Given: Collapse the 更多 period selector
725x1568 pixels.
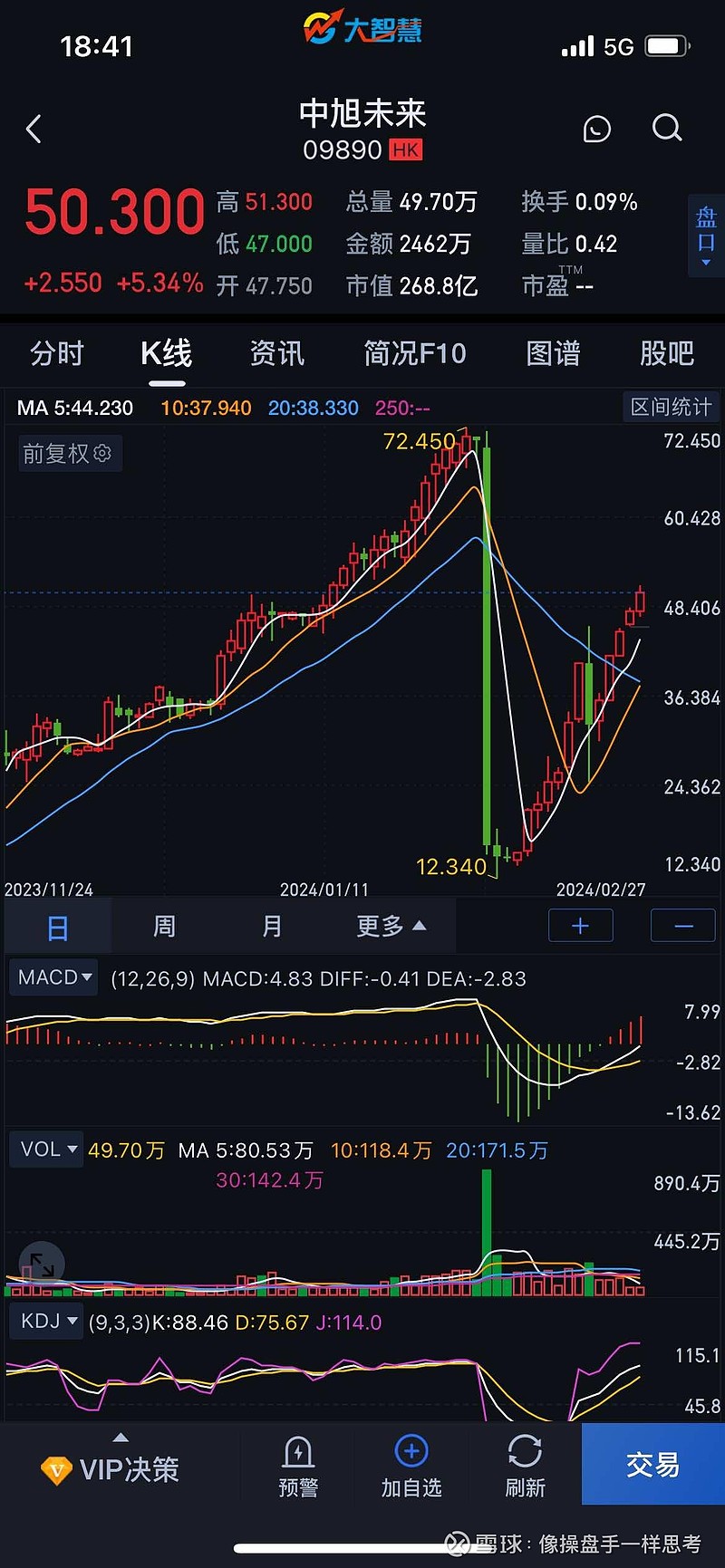Looking at the screenshot, I should (x=390, y=925).
